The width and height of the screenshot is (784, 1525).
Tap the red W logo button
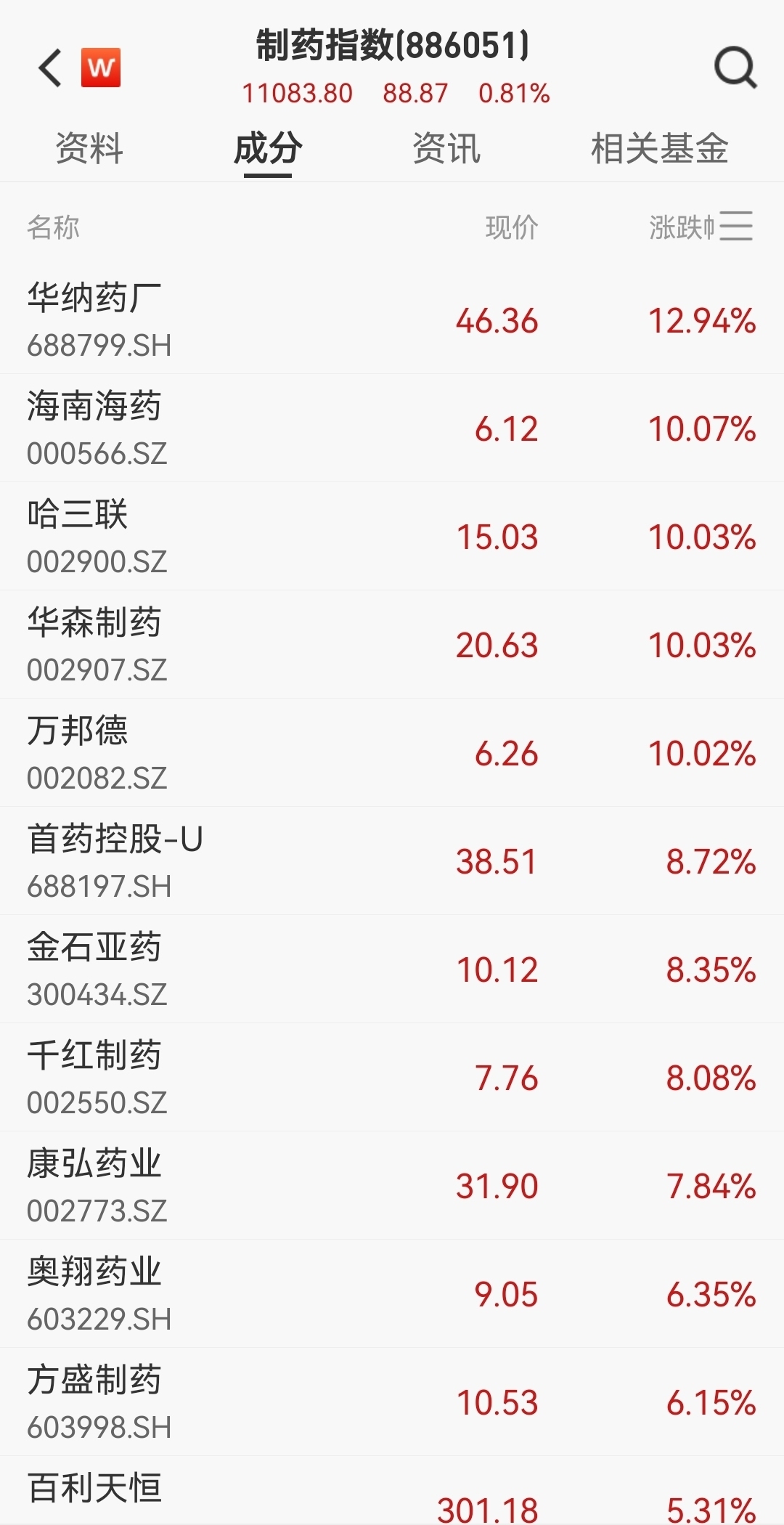(101, 68)
